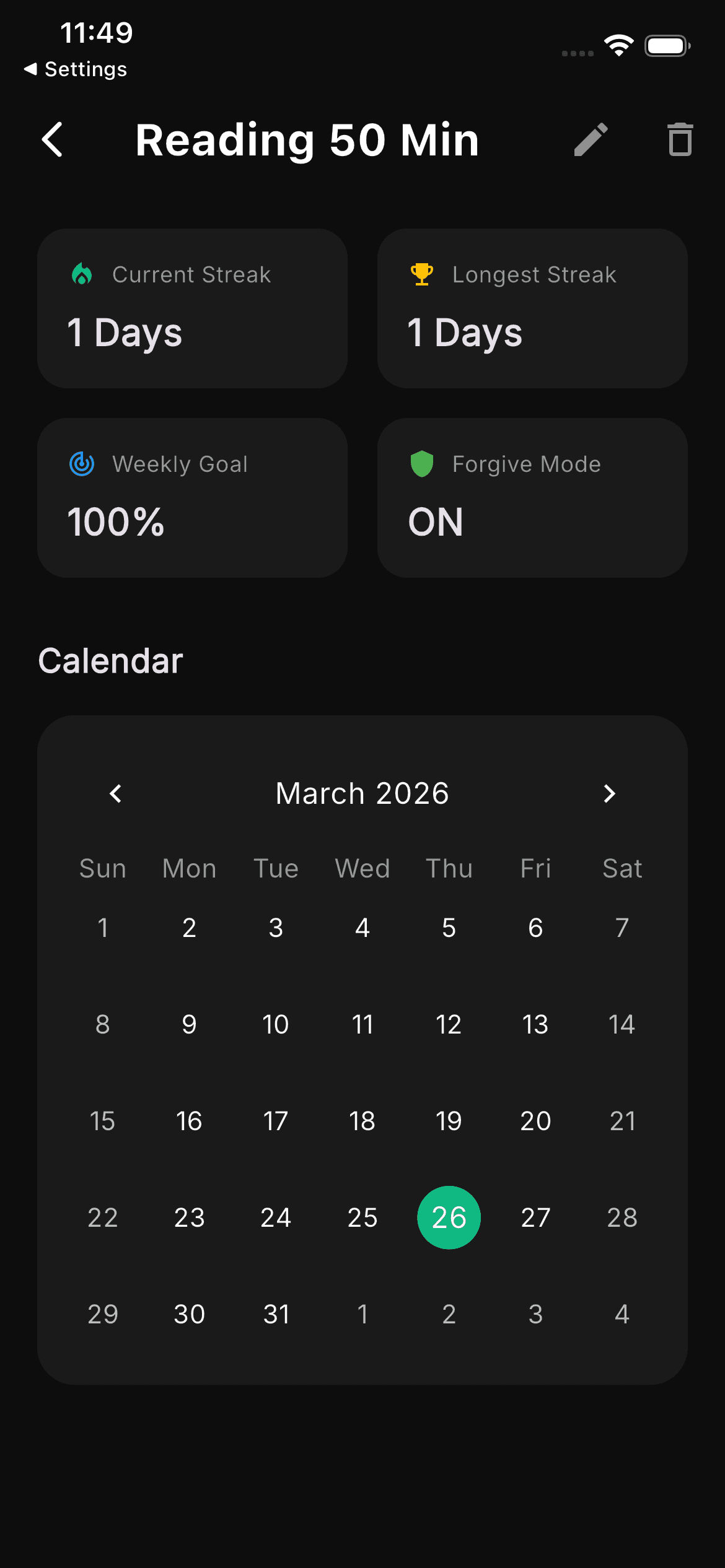
Task: Click the flame icon on Current Streak card
Action: 82,274
